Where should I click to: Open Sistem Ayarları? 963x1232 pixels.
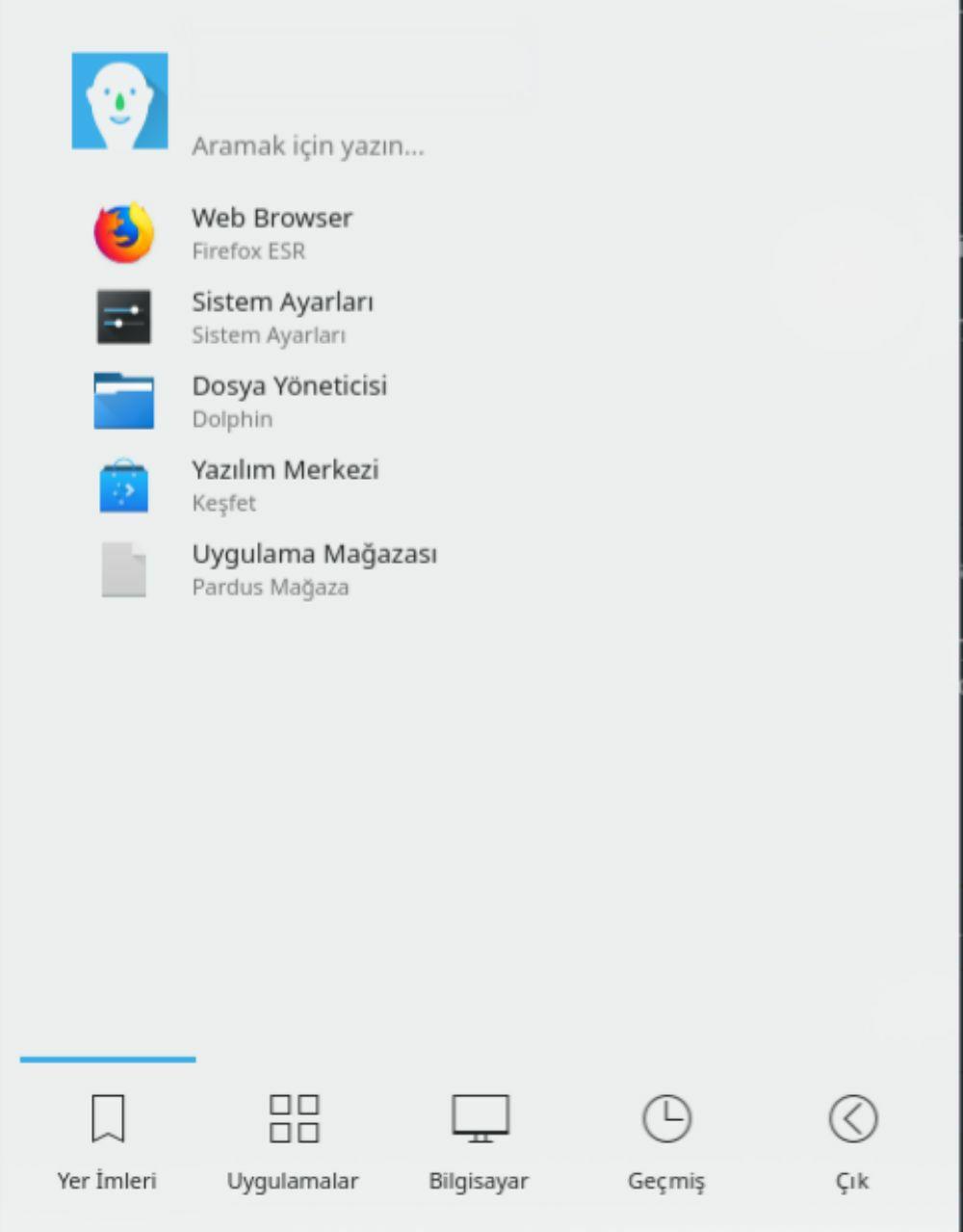coord(281,317)
